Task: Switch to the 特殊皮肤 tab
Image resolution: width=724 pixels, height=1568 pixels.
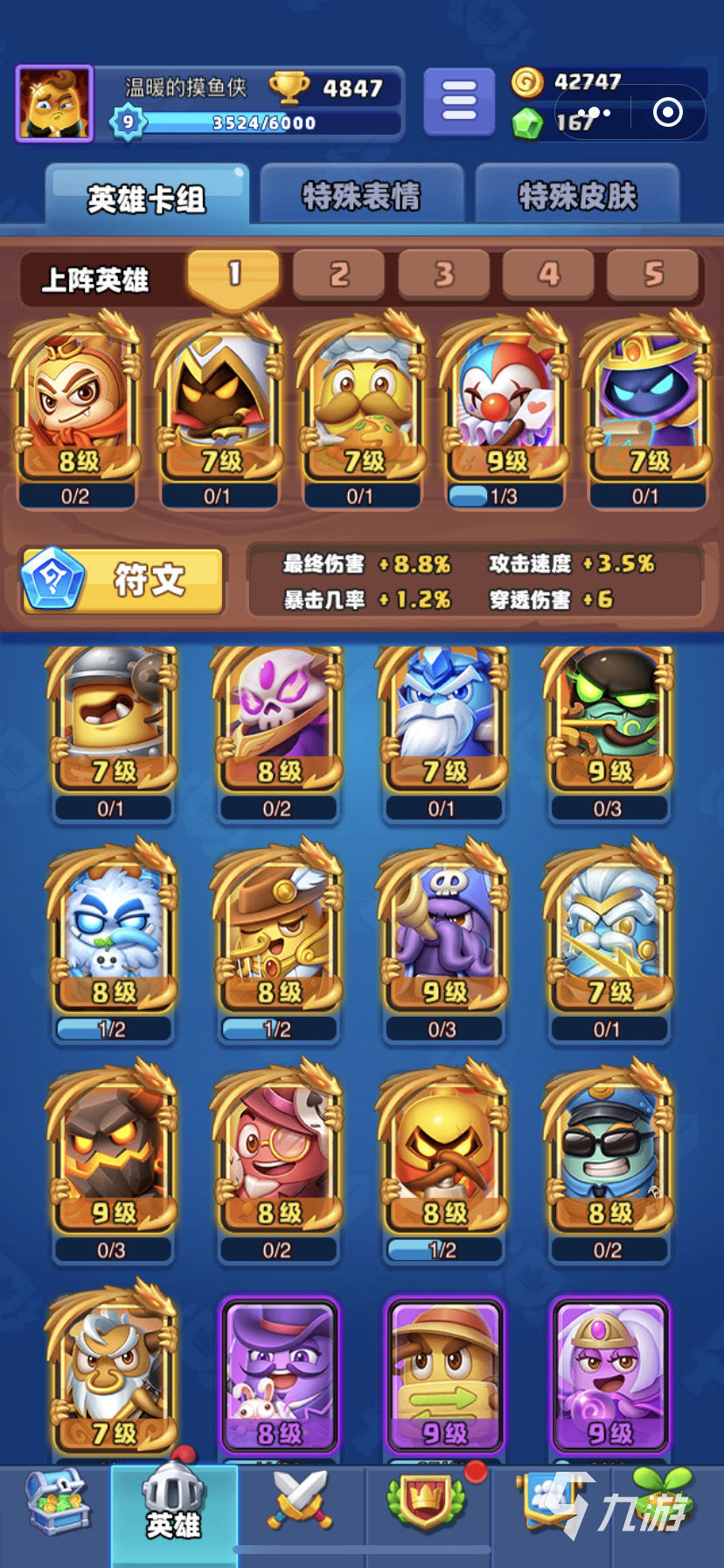Action: pyautogui.click(x=577, y=196)
